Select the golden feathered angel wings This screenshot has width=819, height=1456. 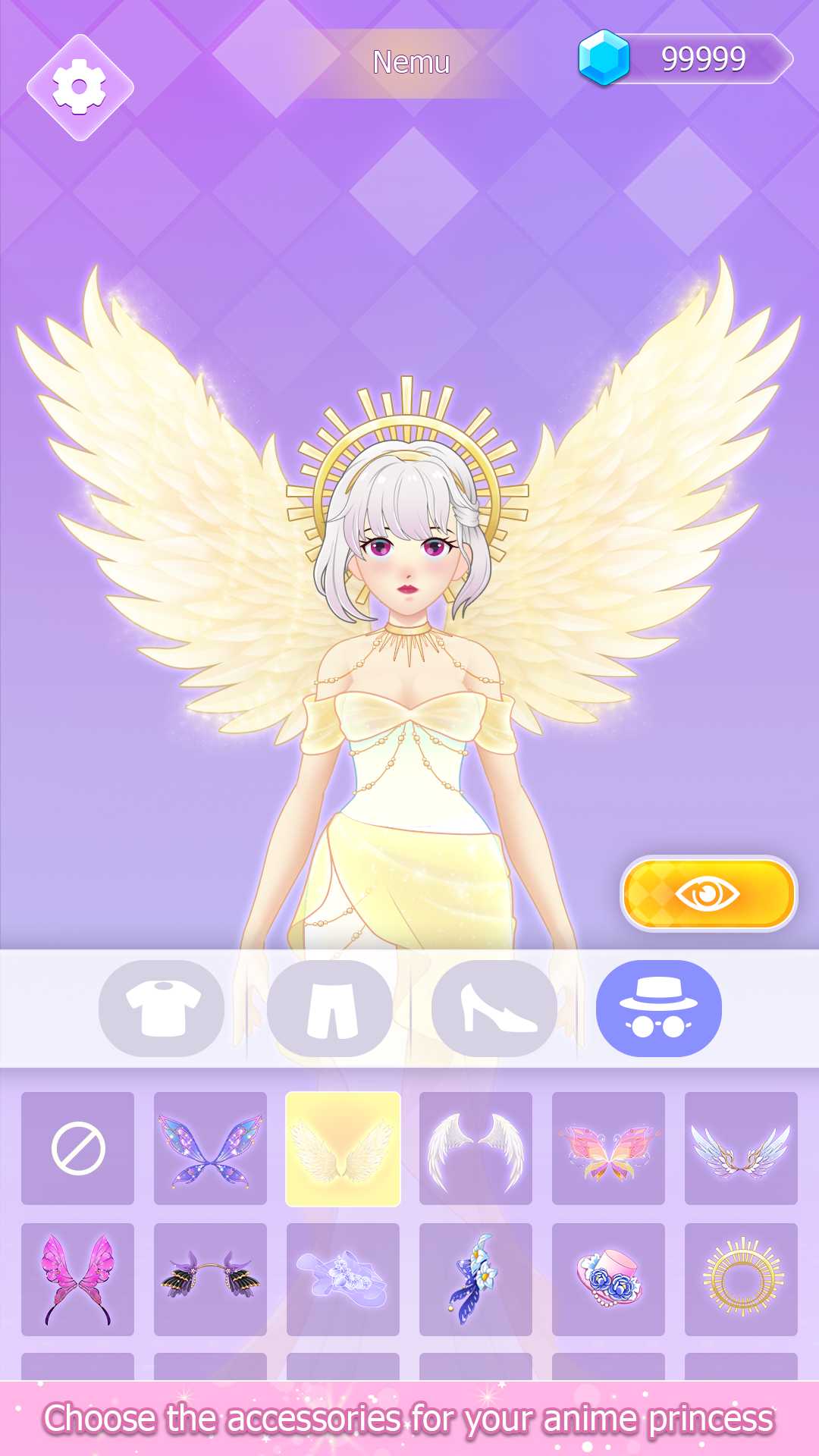click(343, 1148)
